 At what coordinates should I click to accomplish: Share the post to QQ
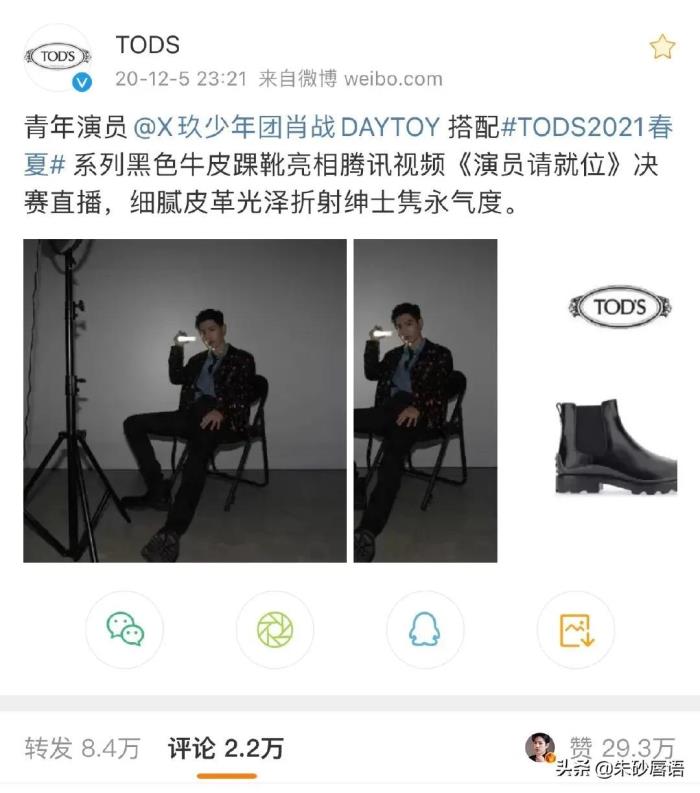[x=425, y=629]
